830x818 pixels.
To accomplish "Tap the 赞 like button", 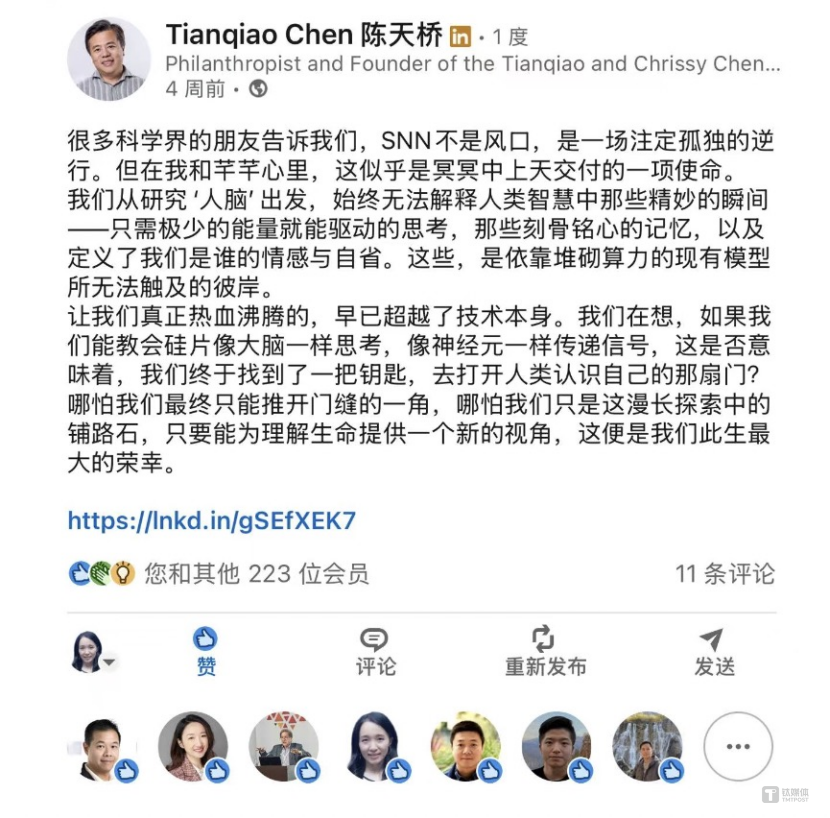I will click(x=206, y=652).
